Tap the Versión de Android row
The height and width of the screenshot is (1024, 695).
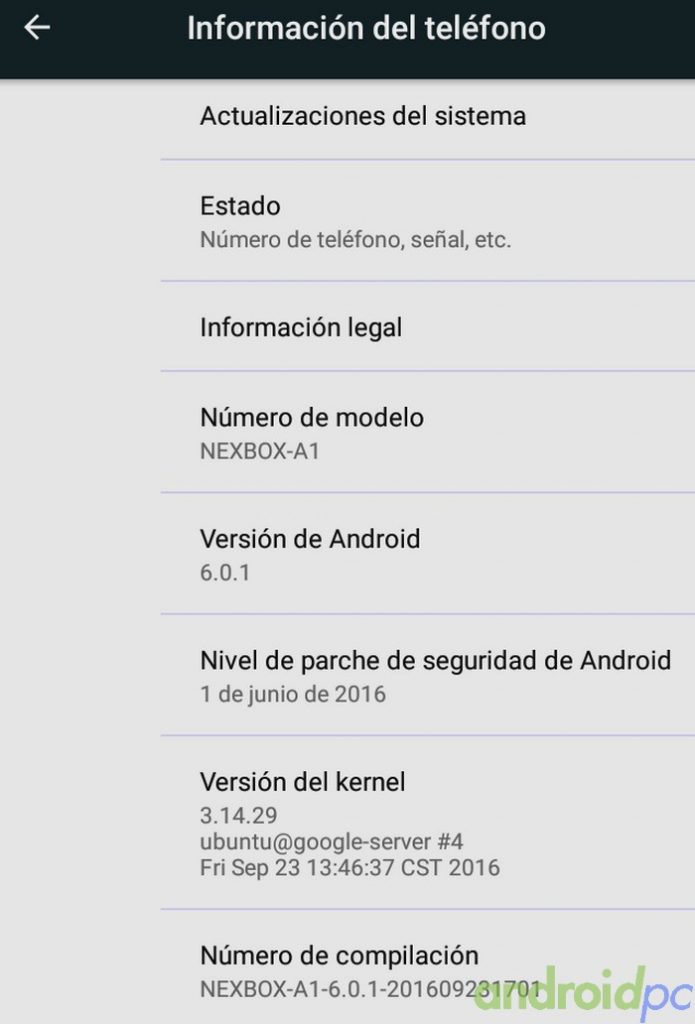pyautogui.click(x=310, y=554)
